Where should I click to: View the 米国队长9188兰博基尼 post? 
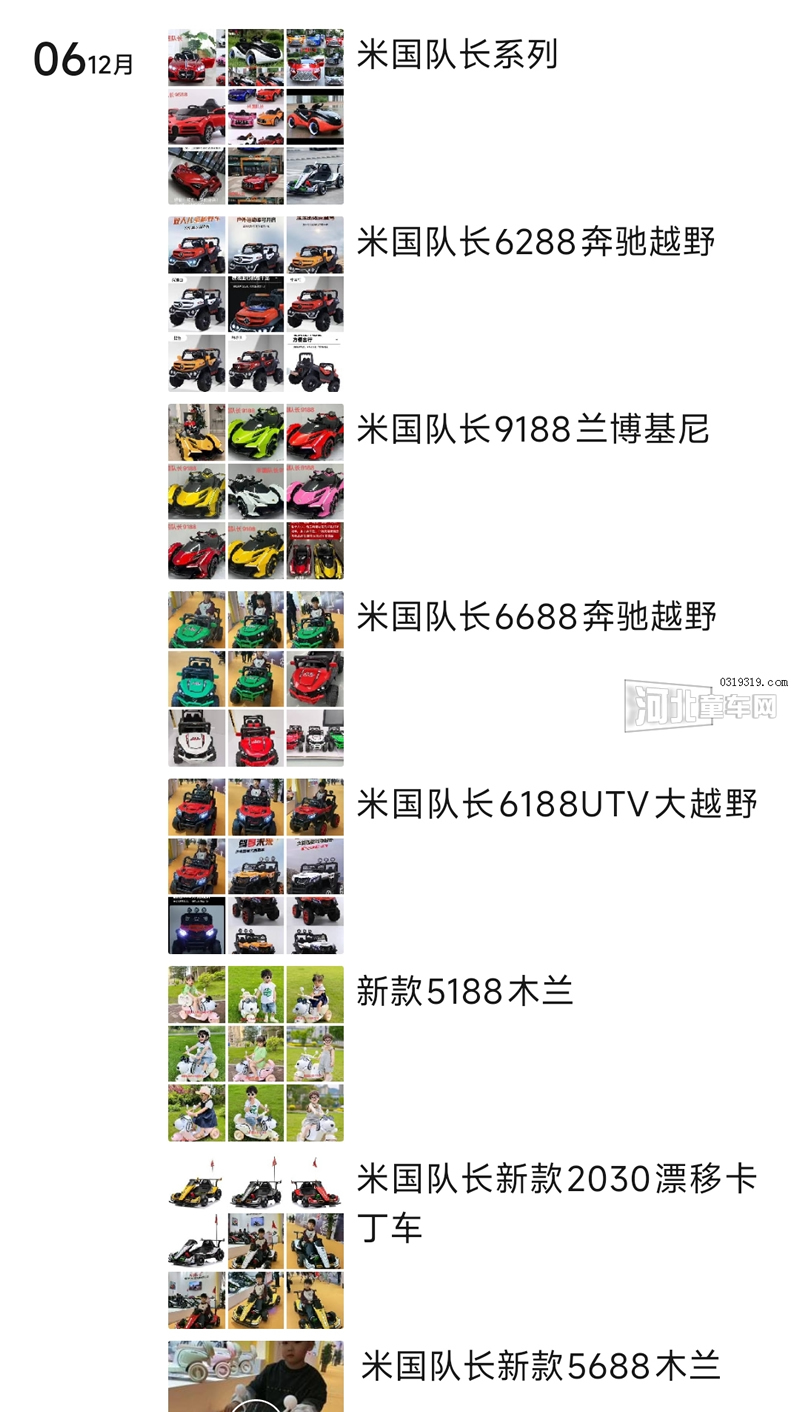[533, 429]
